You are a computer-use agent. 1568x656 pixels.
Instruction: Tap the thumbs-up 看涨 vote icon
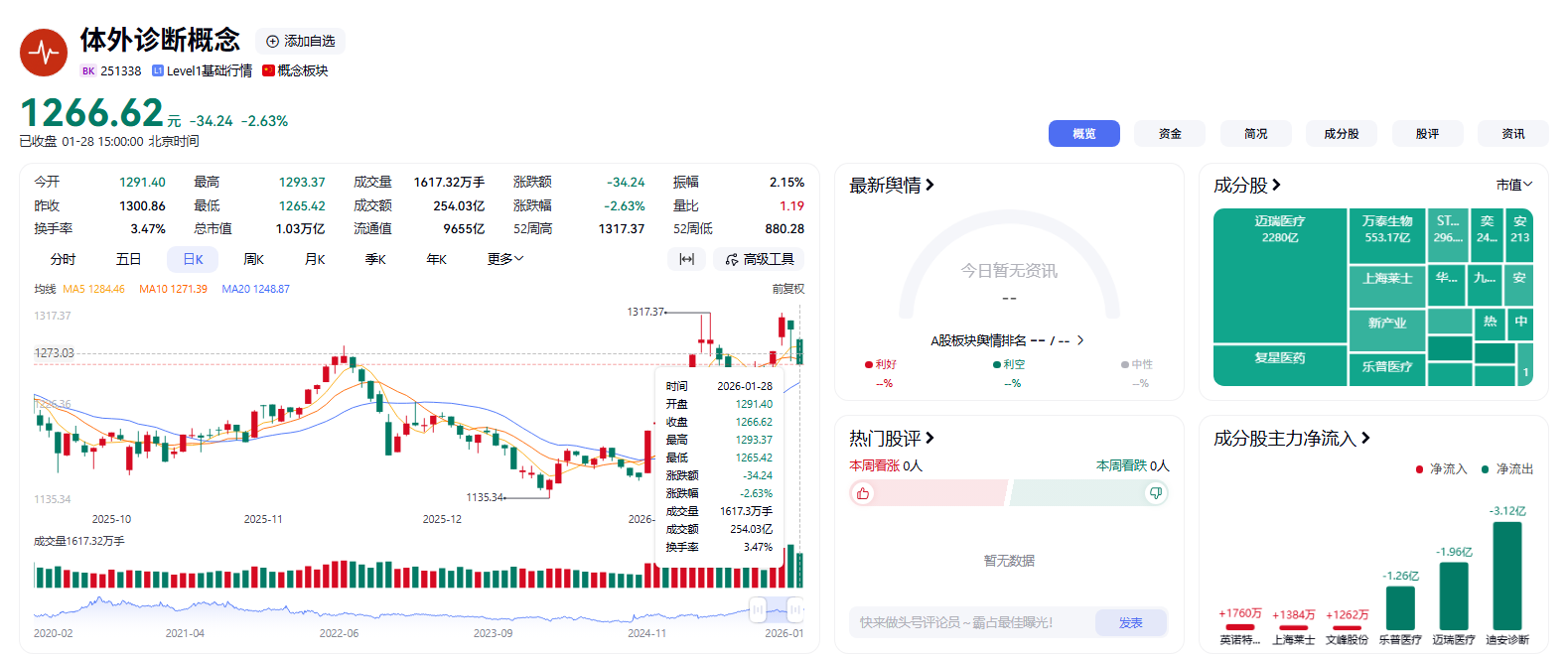pos(863,493)
